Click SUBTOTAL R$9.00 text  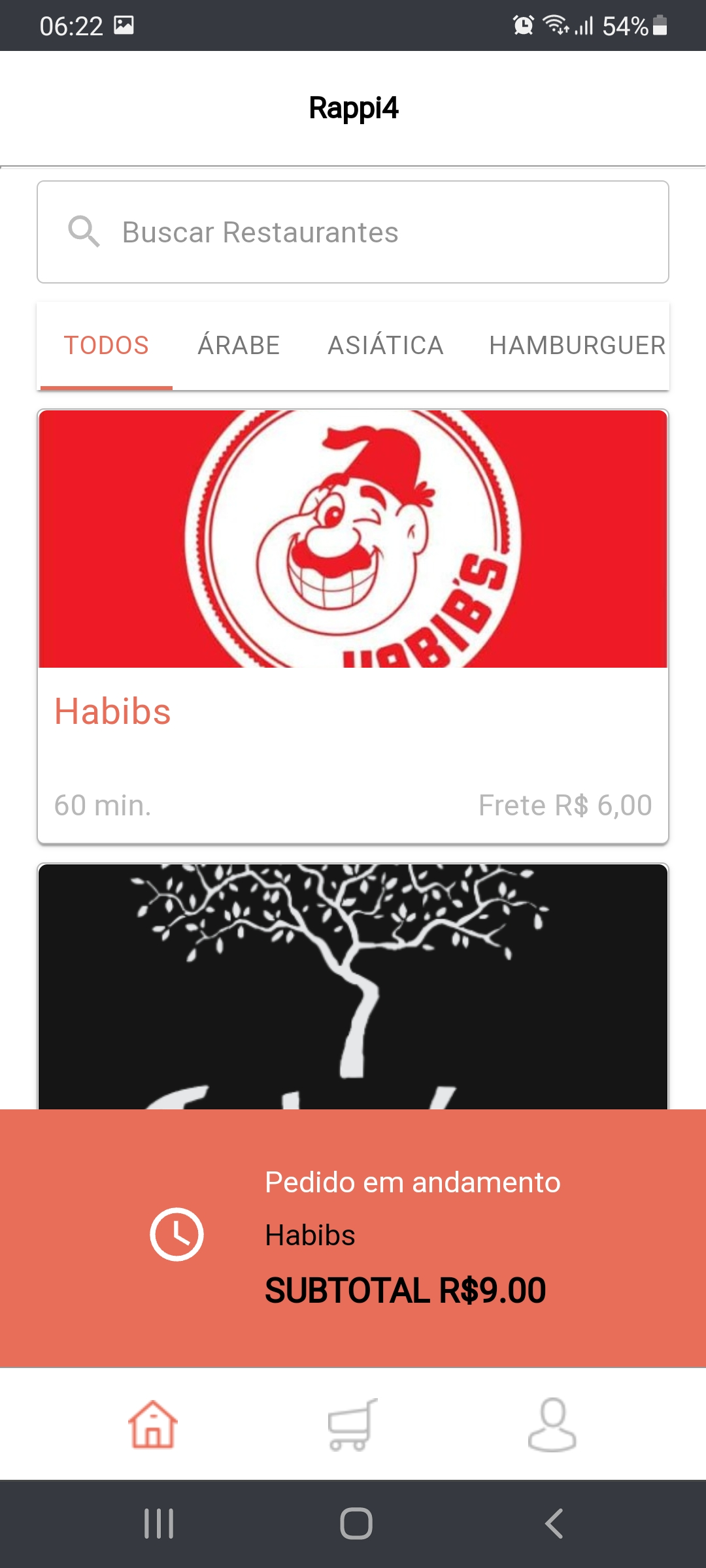405,1287
